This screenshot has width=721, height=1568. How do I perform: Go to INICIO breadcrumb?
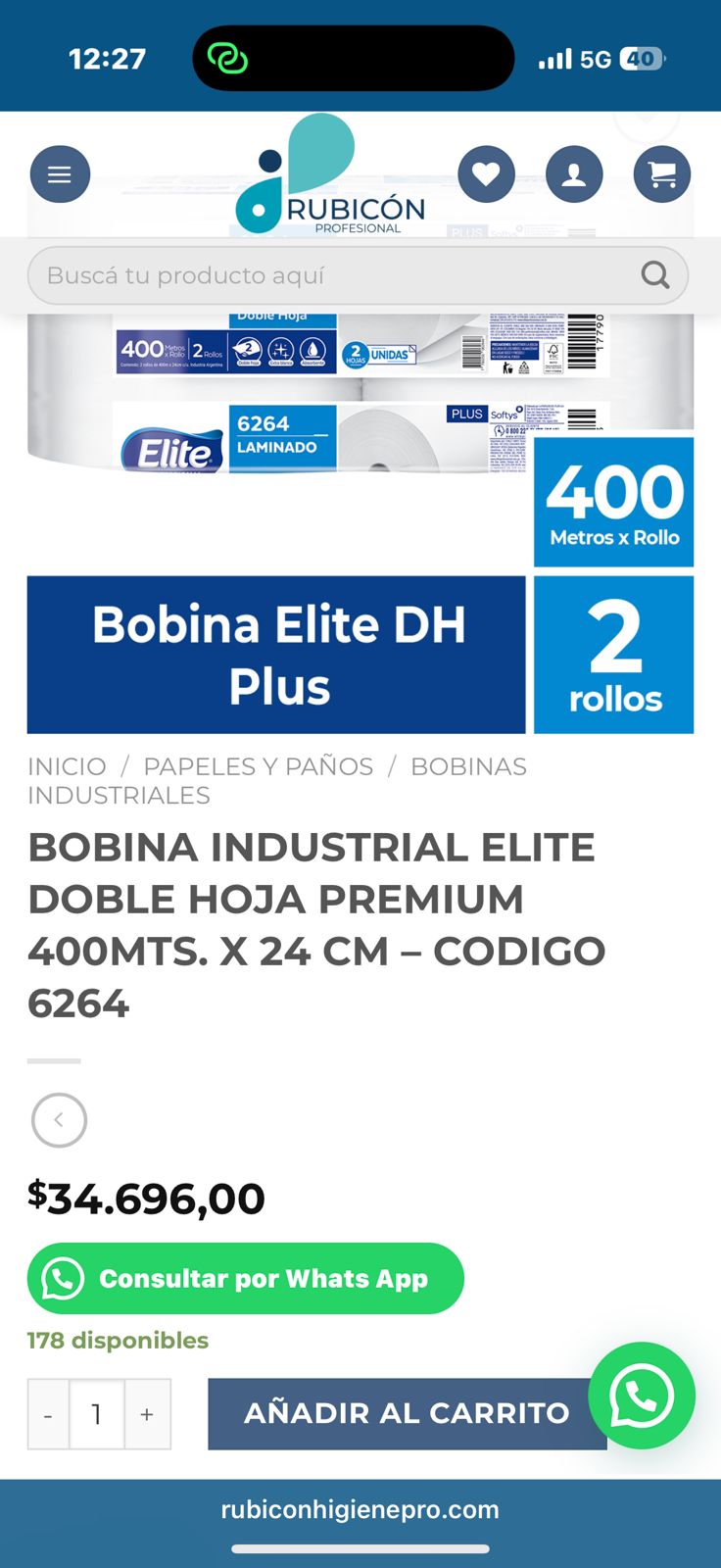(x=67, y=766)
